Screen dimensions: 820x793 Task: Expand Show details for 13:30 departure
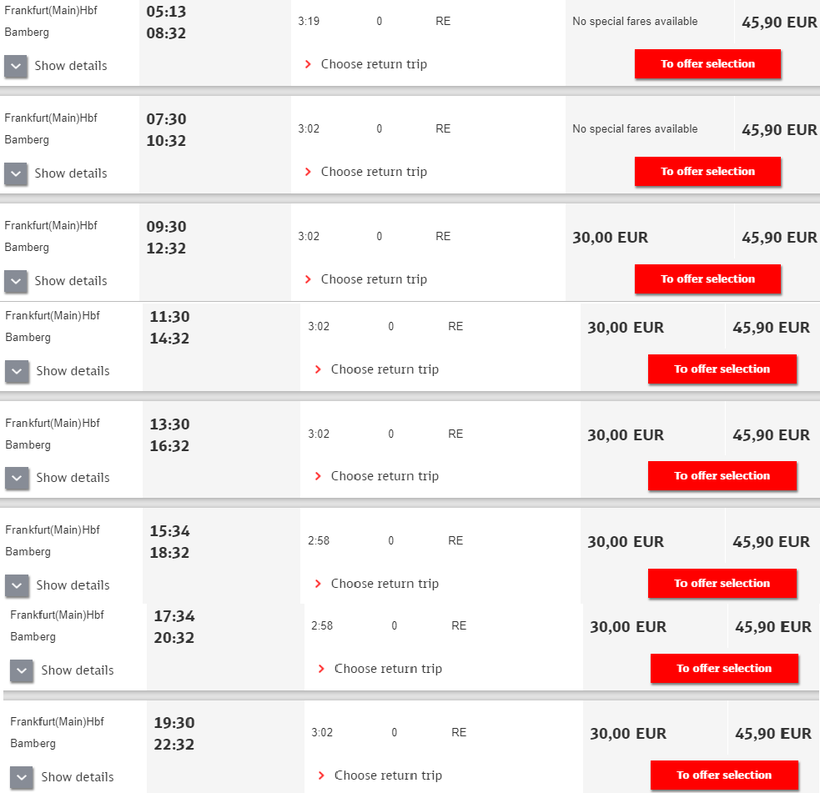click(58, 478)
